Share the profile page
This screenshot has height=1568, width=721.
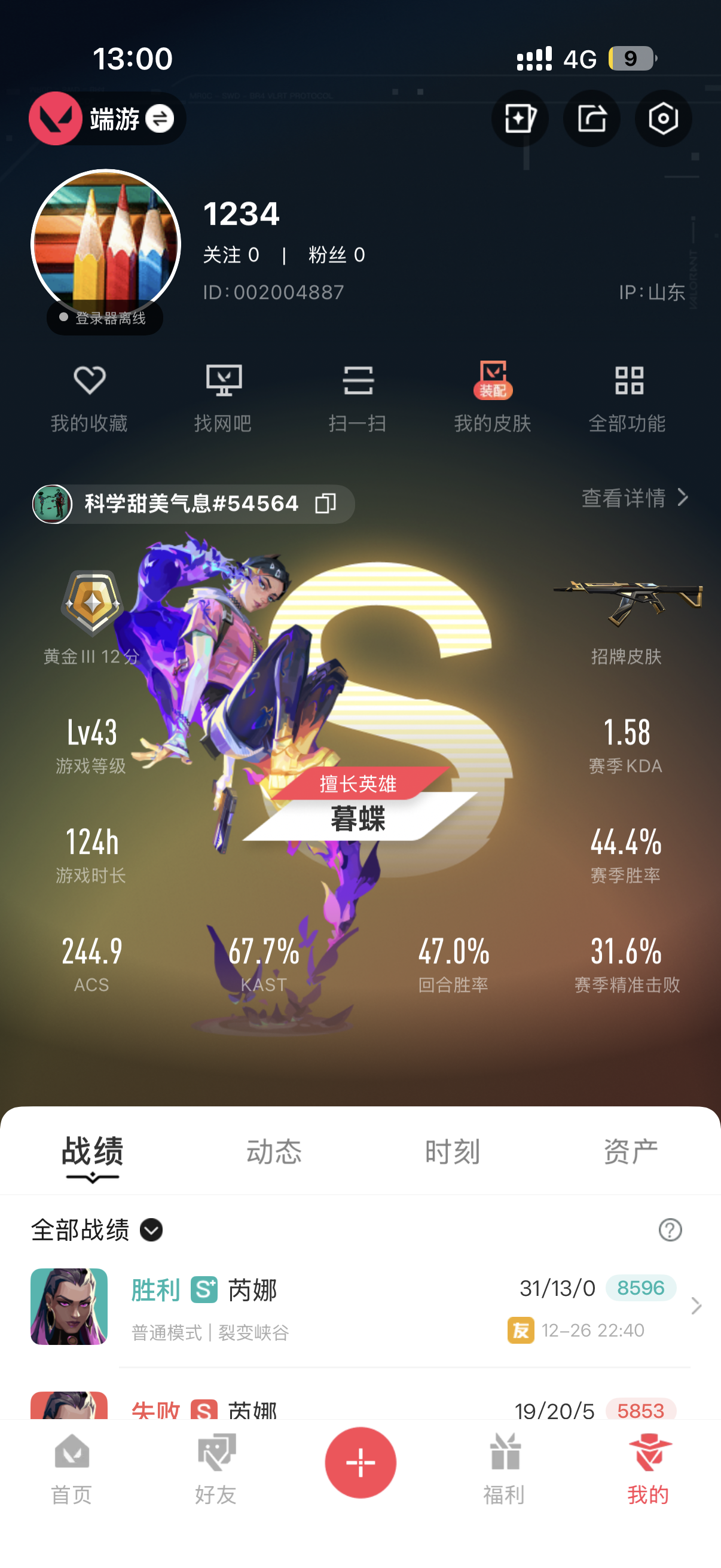[591, 118]
